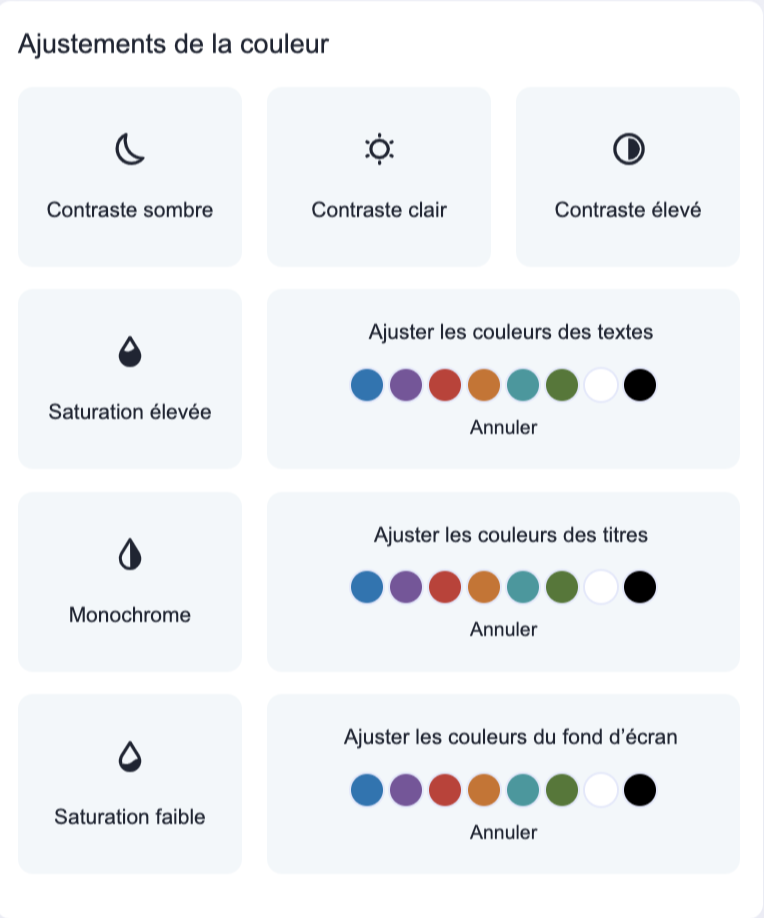Choose black for screen background color

tap(640, 790)
